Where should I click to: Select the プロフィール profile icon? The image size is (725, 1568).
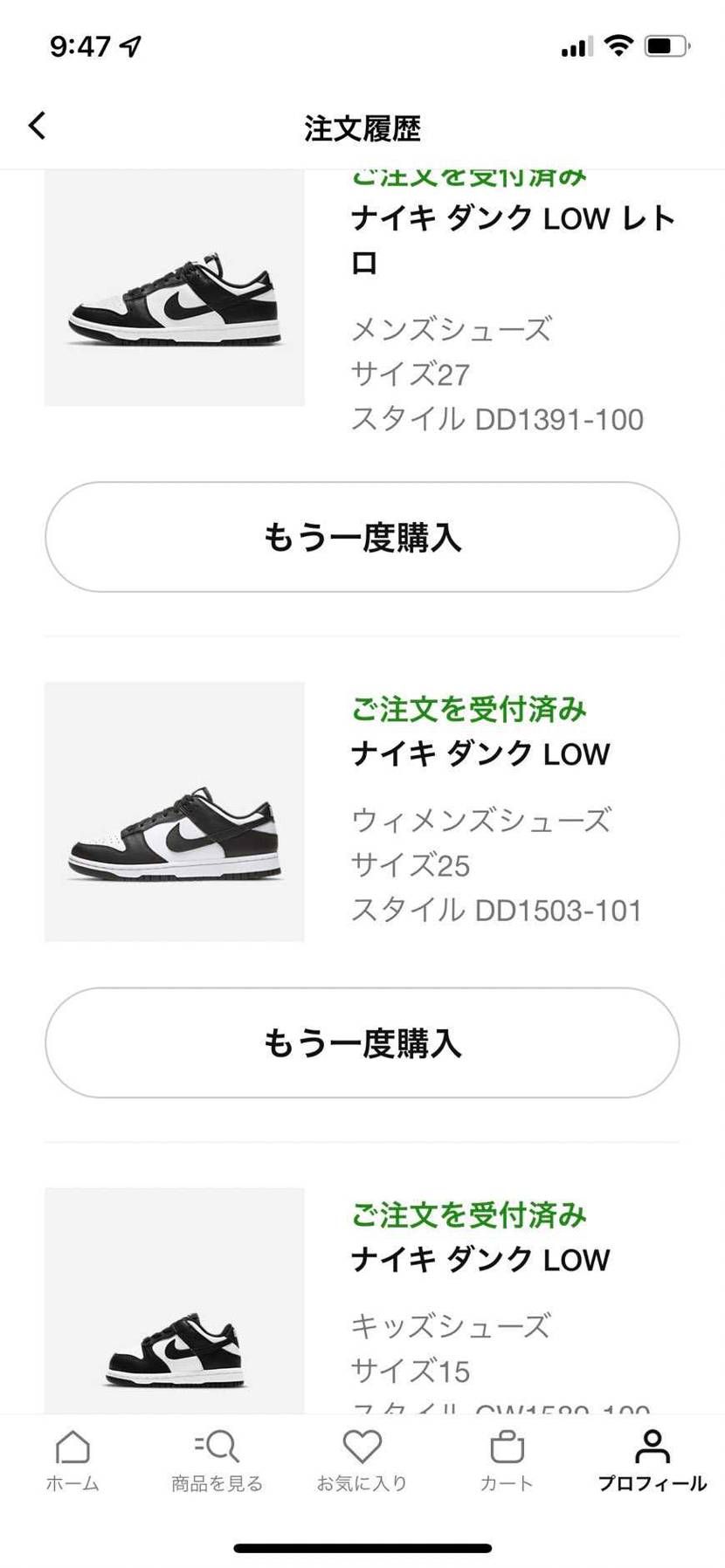point(652,1447)
